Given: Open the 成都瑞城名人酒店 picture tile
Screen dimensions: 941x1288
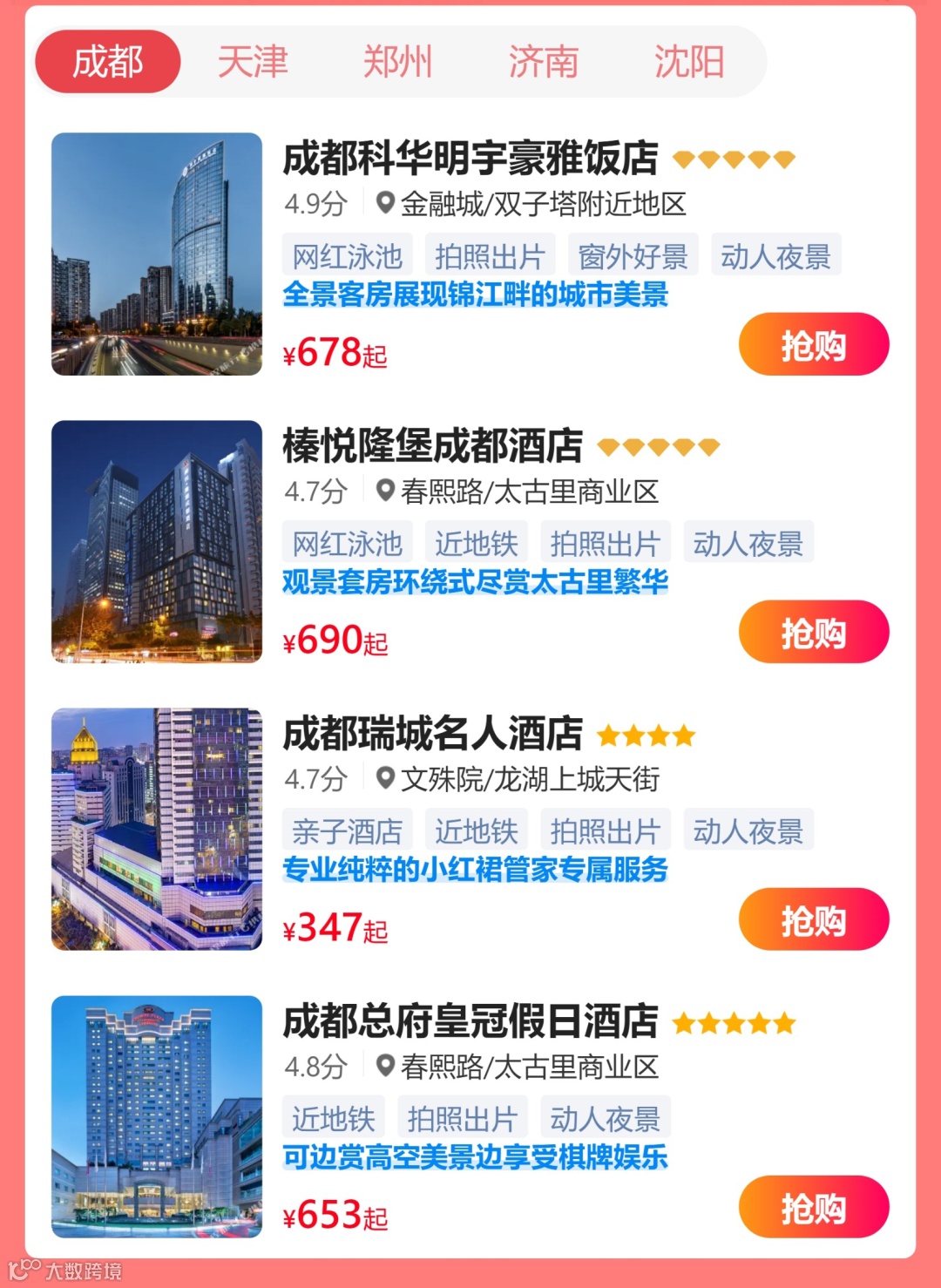Looking at the screenshot, I should coord(157,830).
